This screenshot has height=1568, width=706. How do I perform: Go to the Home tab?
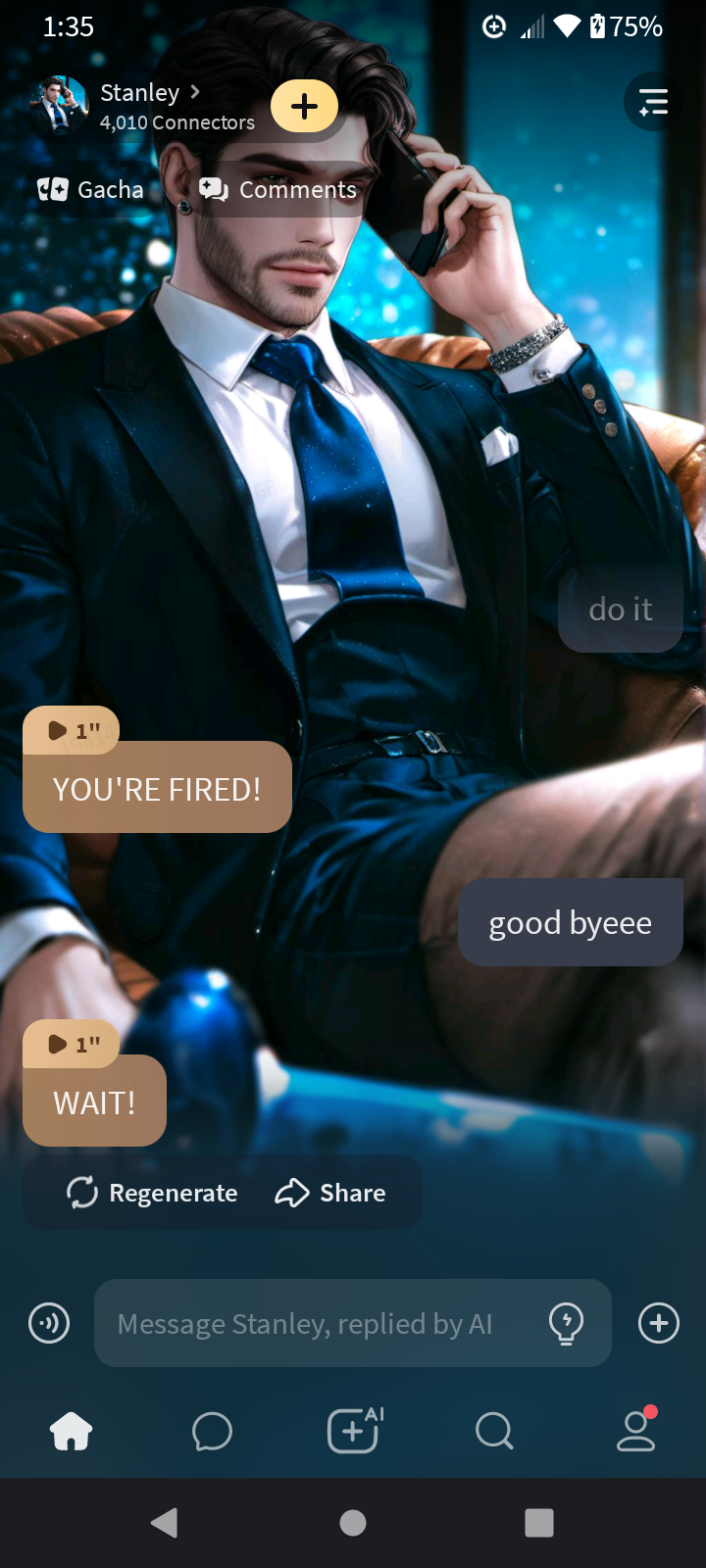[72, 1432]
